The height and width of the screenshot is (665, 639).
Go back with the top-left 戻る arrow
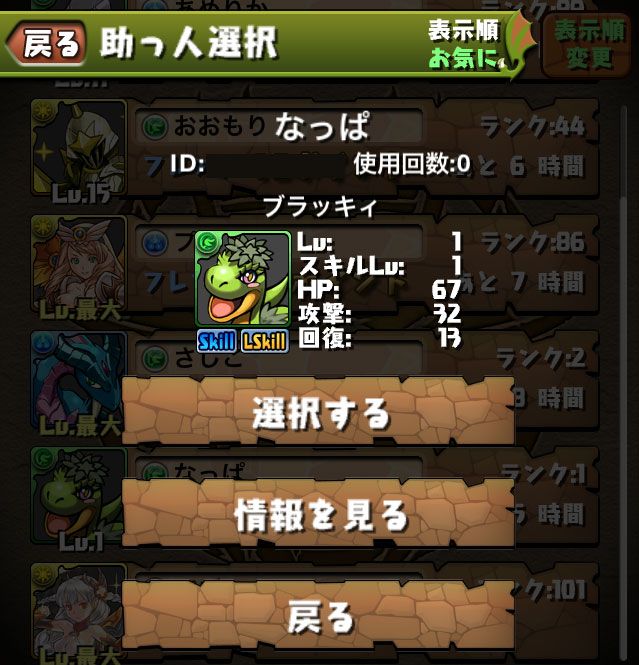(45, 44)
